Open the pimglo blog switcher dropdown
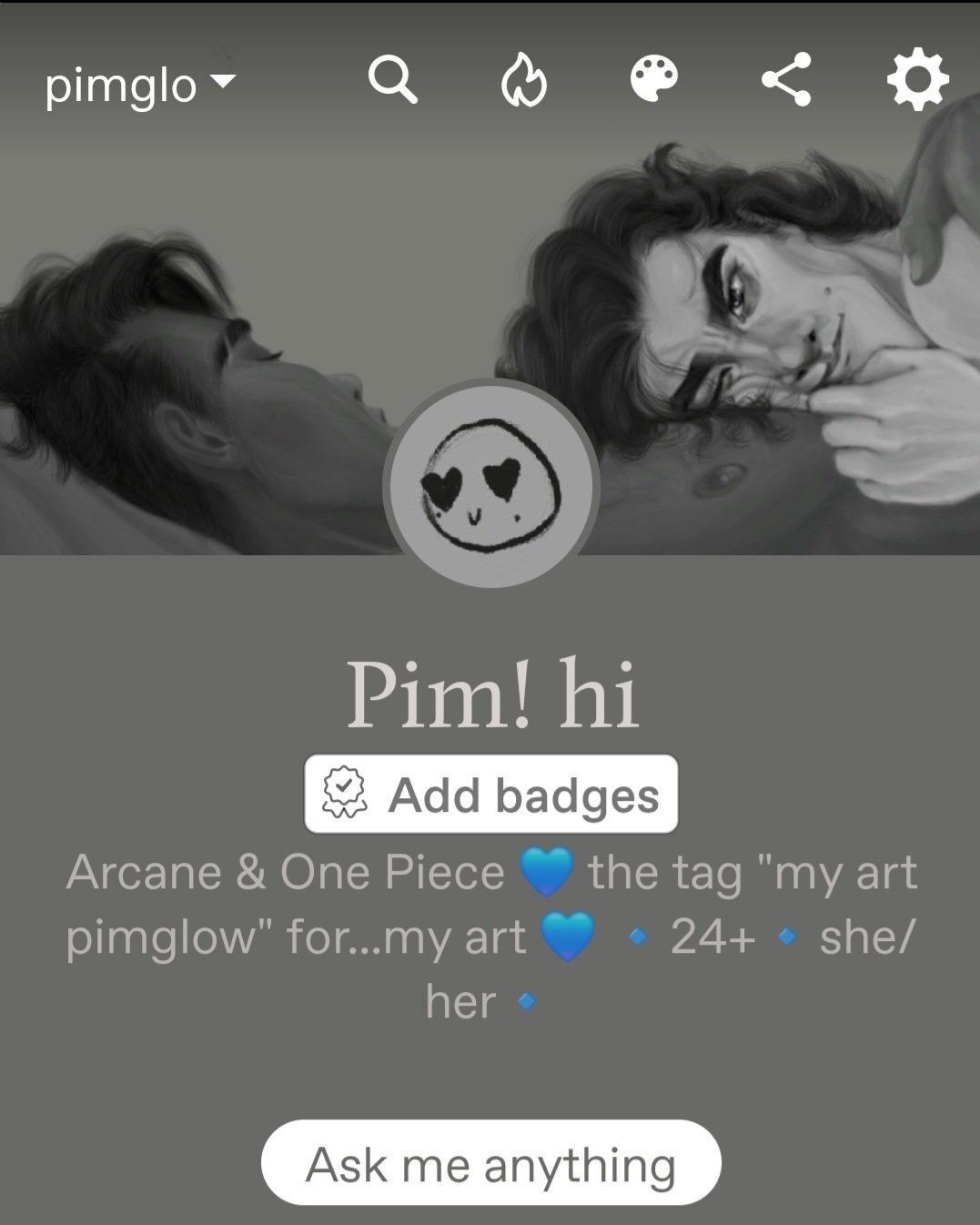 coord(139,85)
